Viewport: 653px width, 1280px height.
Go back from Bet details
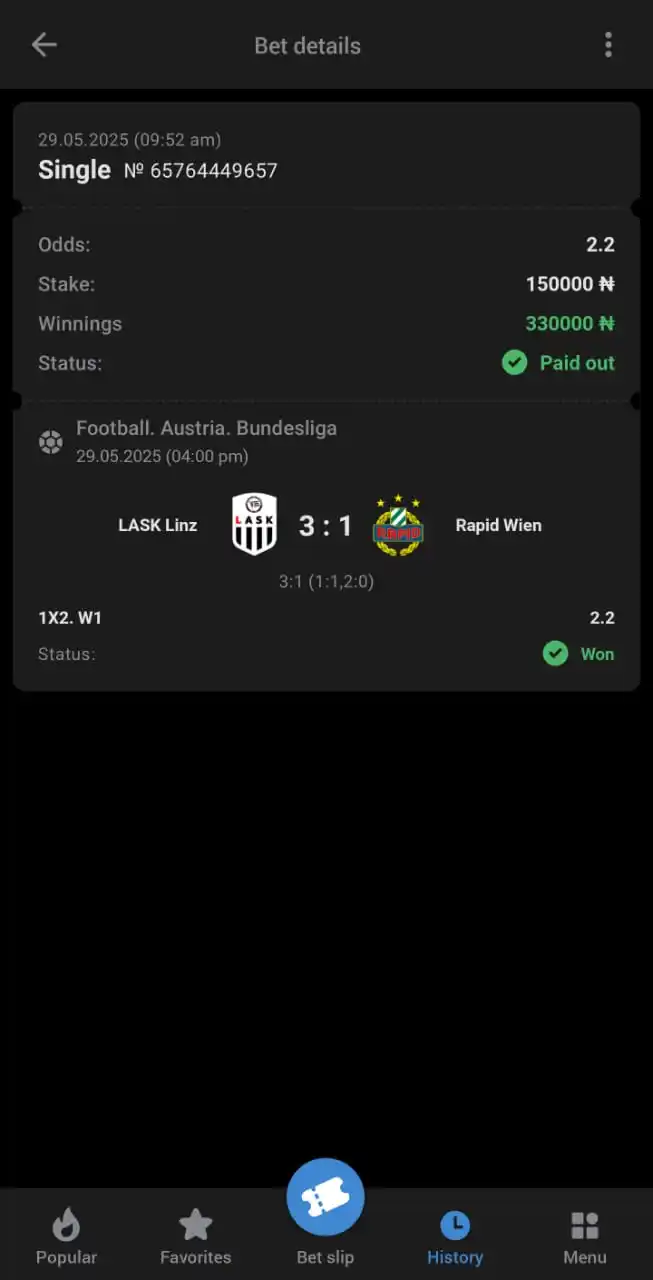tap(44, 45)
